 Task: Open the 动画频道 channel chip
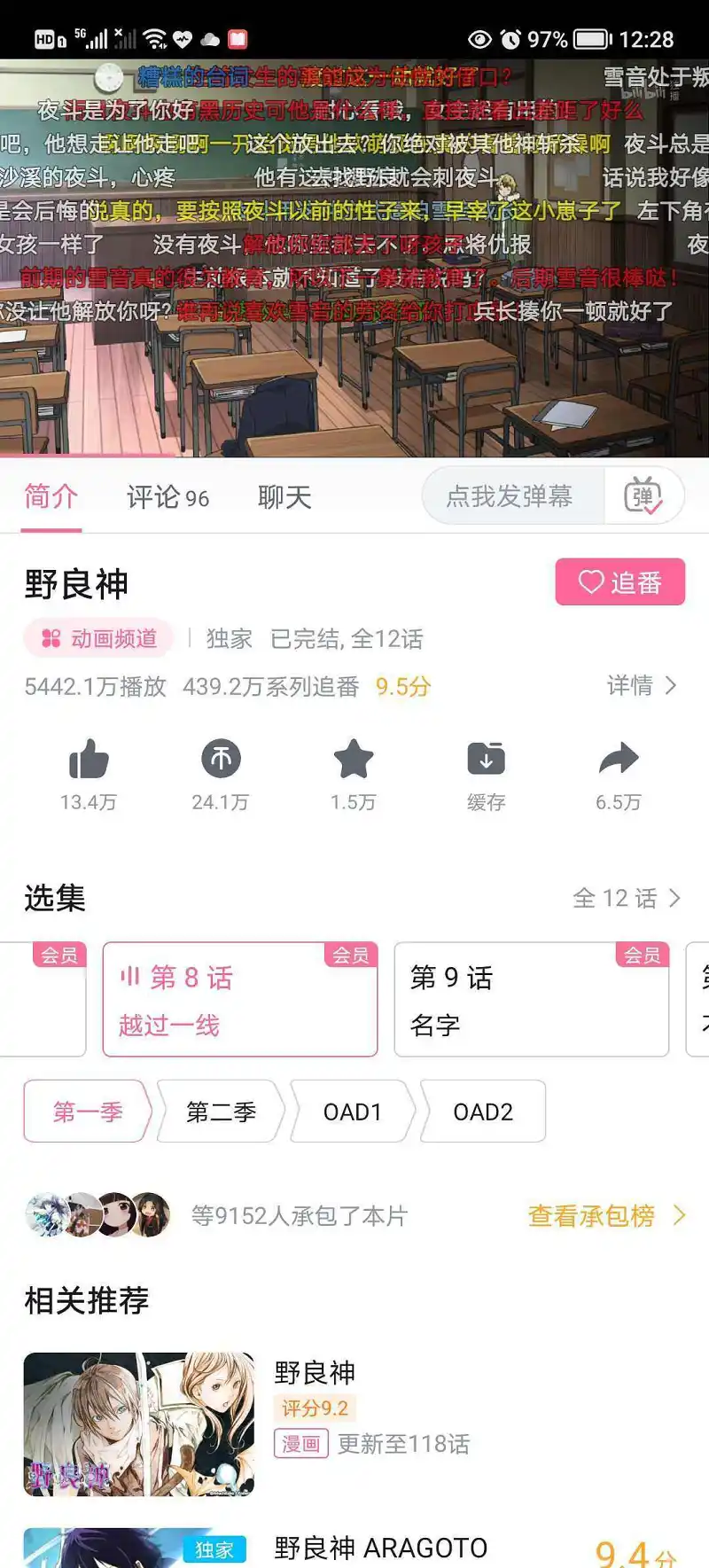click(x=99, y=638)
